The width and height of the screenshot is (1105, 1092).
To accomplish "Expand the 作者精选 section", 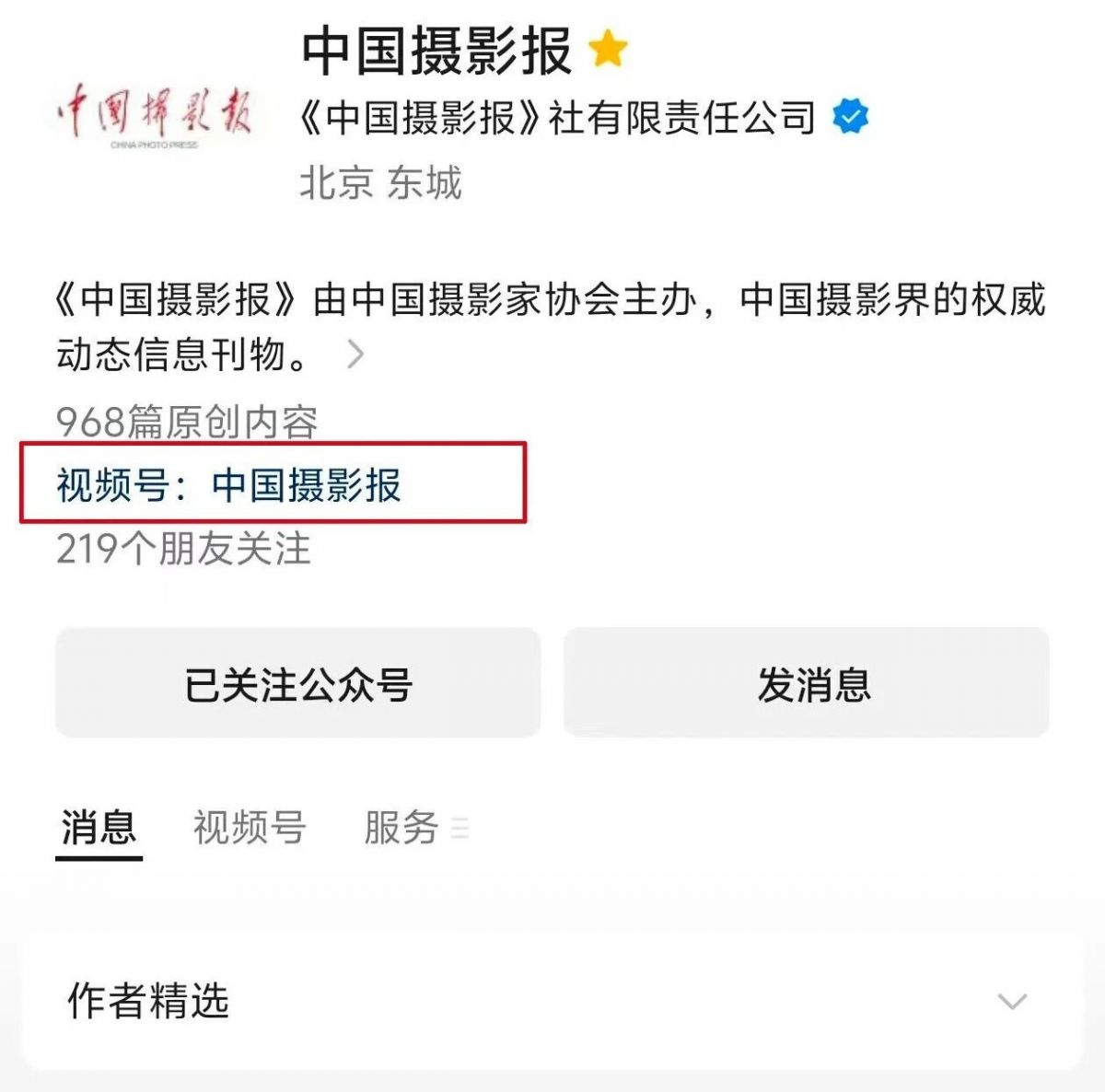I will [1012, 1001].
